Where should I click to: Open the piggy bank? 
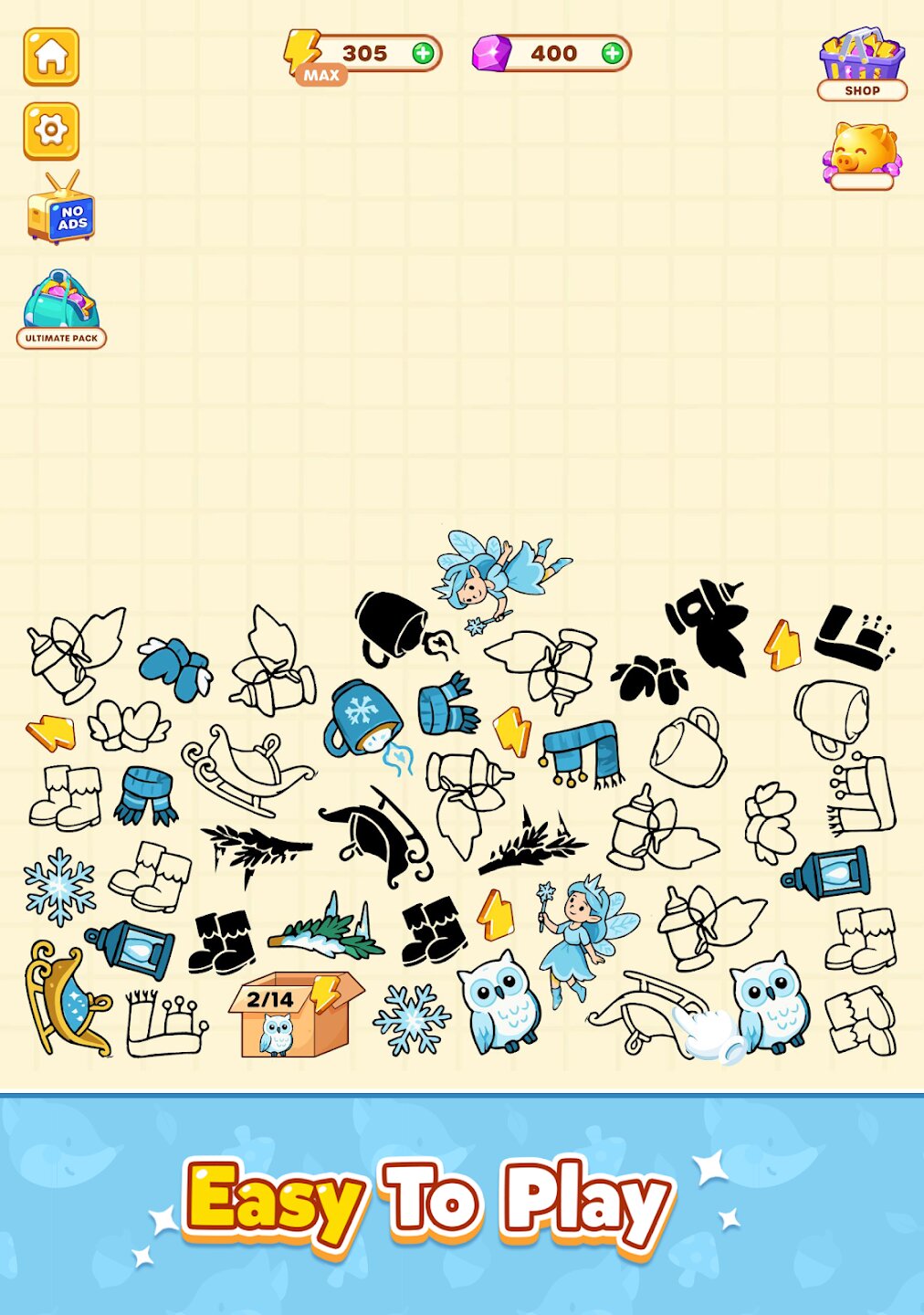tap(862, 155)
